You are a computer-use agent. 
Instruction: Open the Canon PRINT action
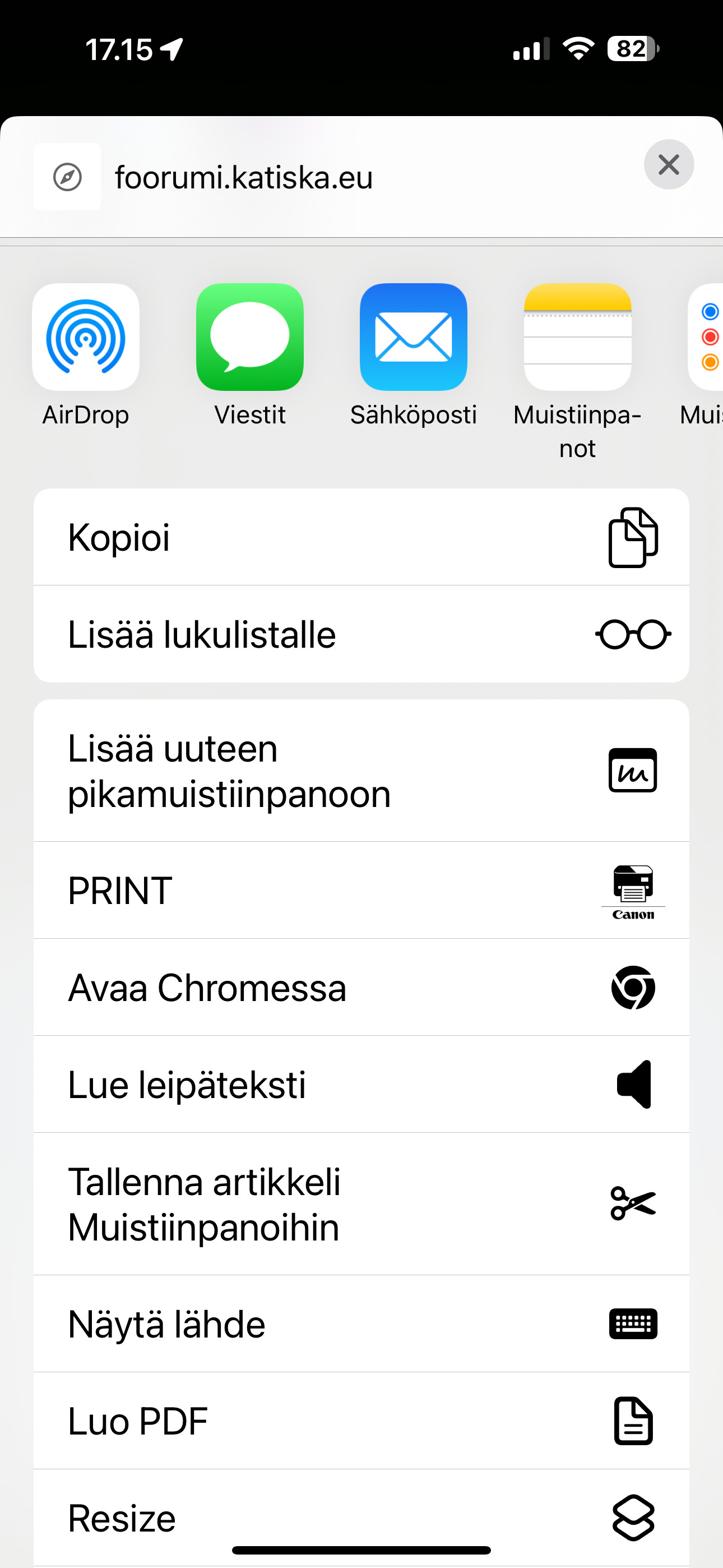click(361, 891)
